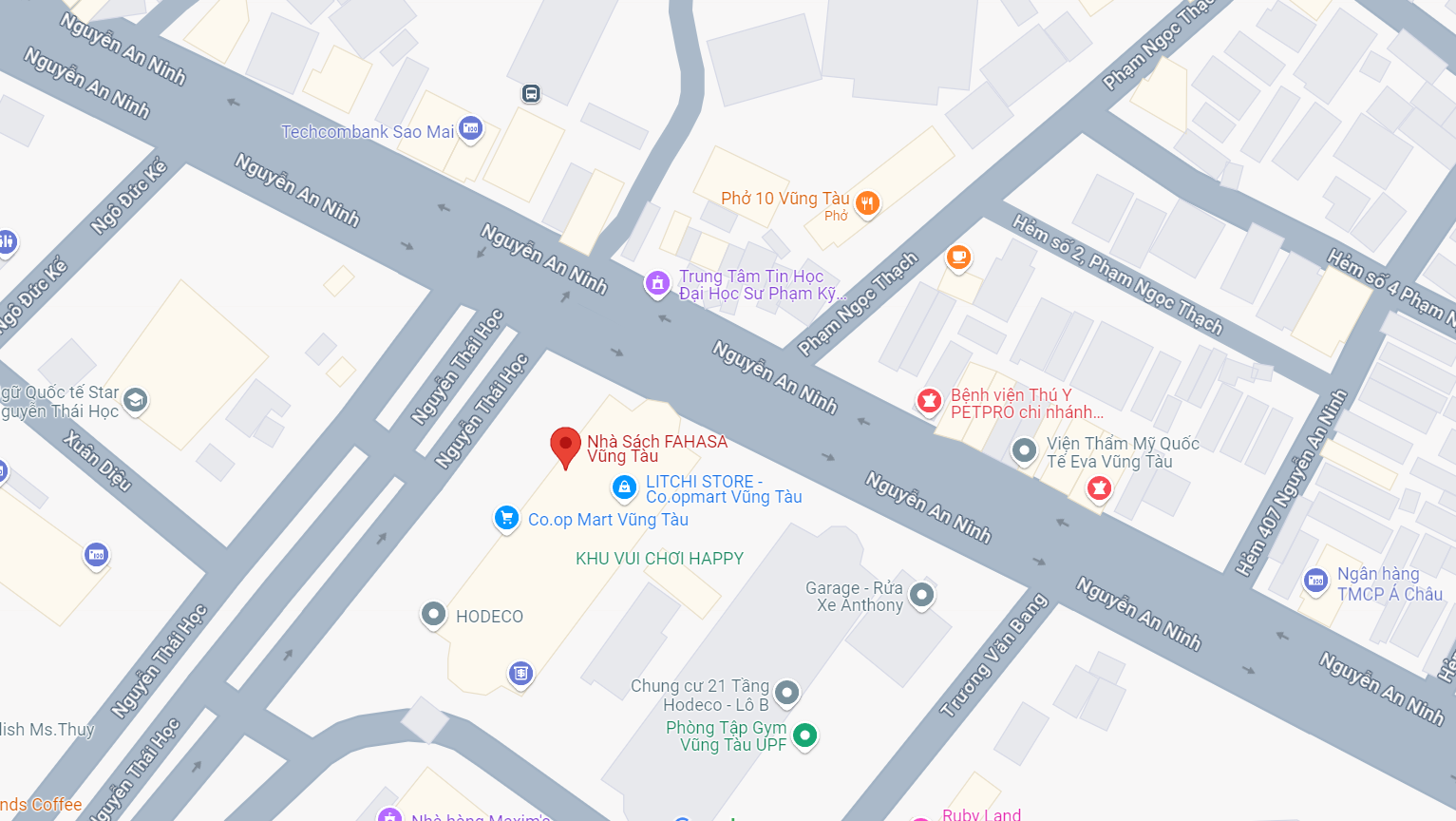Open Ngân hàng TMCP Á Châu marker
The width and height of the screenshot is (1456, 821).
coord(1315,581)
